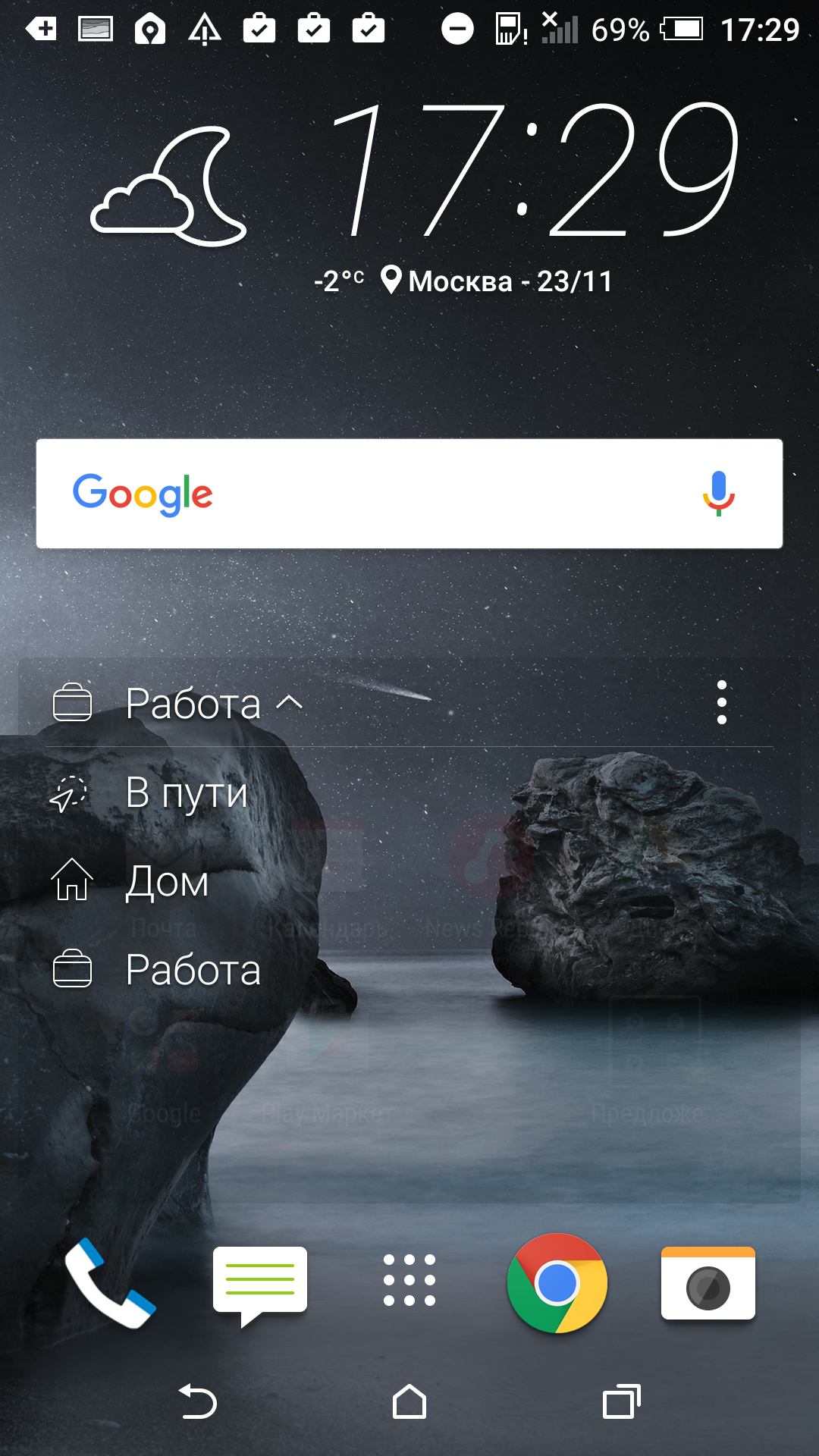The height and width of the screenshot is (1456, 819).
Task: Launch the Chrome browser
Action: [x=557, y=1283]
